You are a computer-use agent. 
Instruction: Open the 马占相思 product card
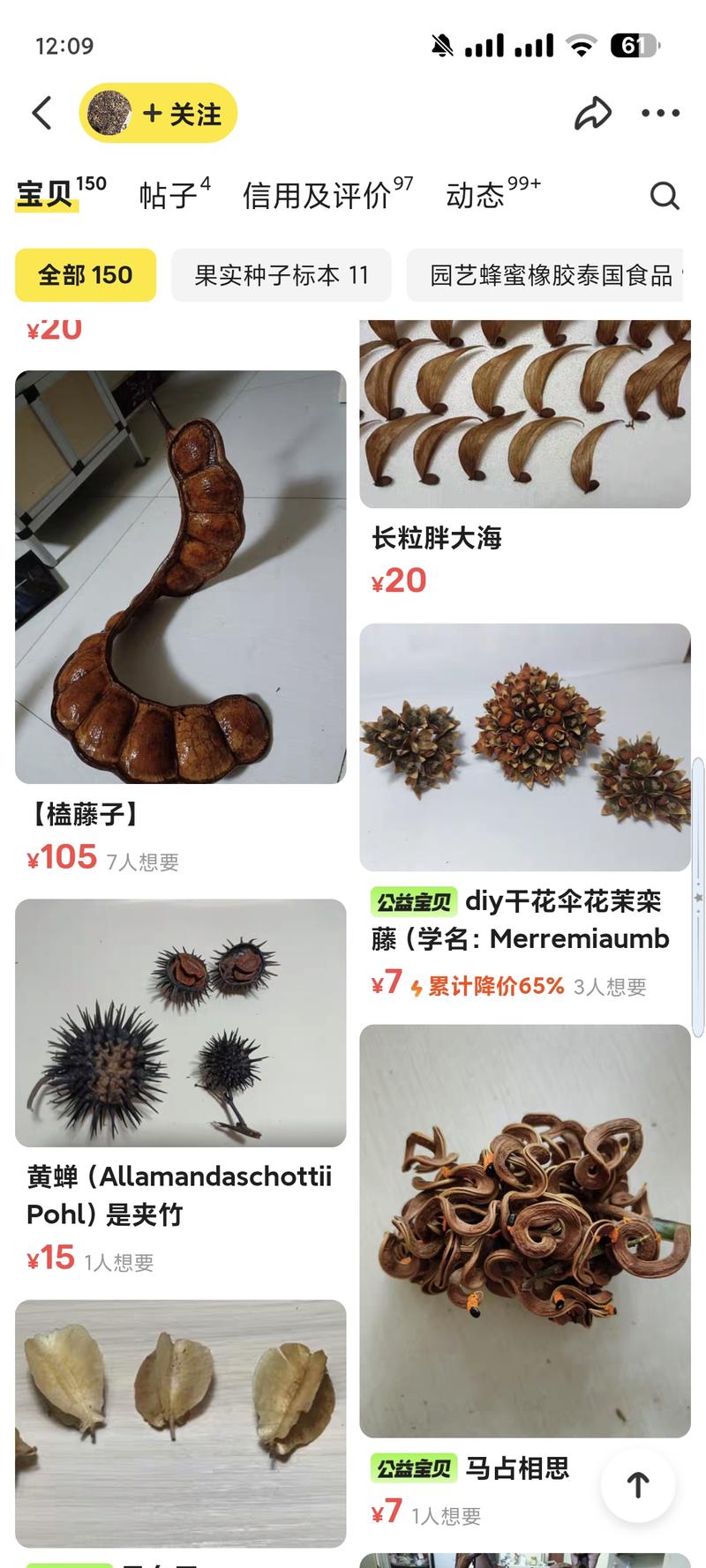pos(524,1230)
